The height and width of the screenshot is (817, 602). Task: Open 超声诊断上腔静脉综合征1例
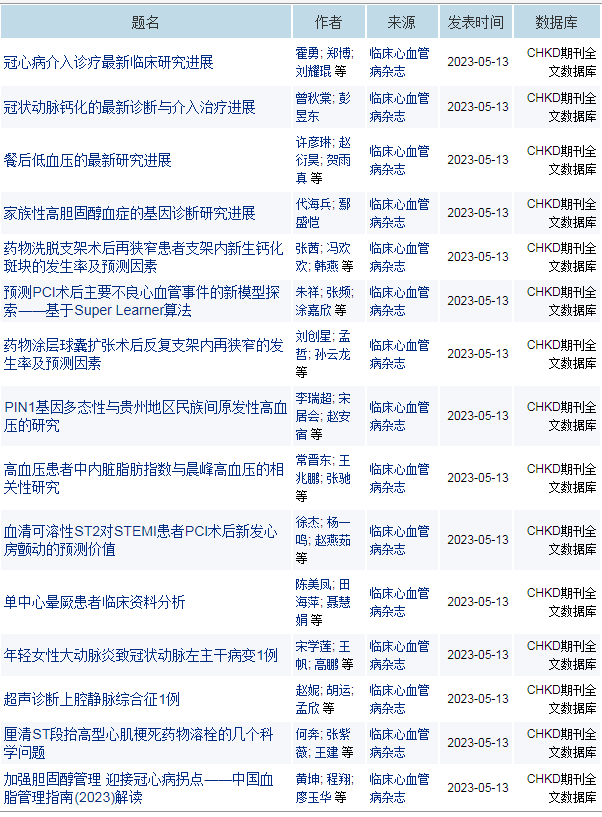(x=91, y=699)
